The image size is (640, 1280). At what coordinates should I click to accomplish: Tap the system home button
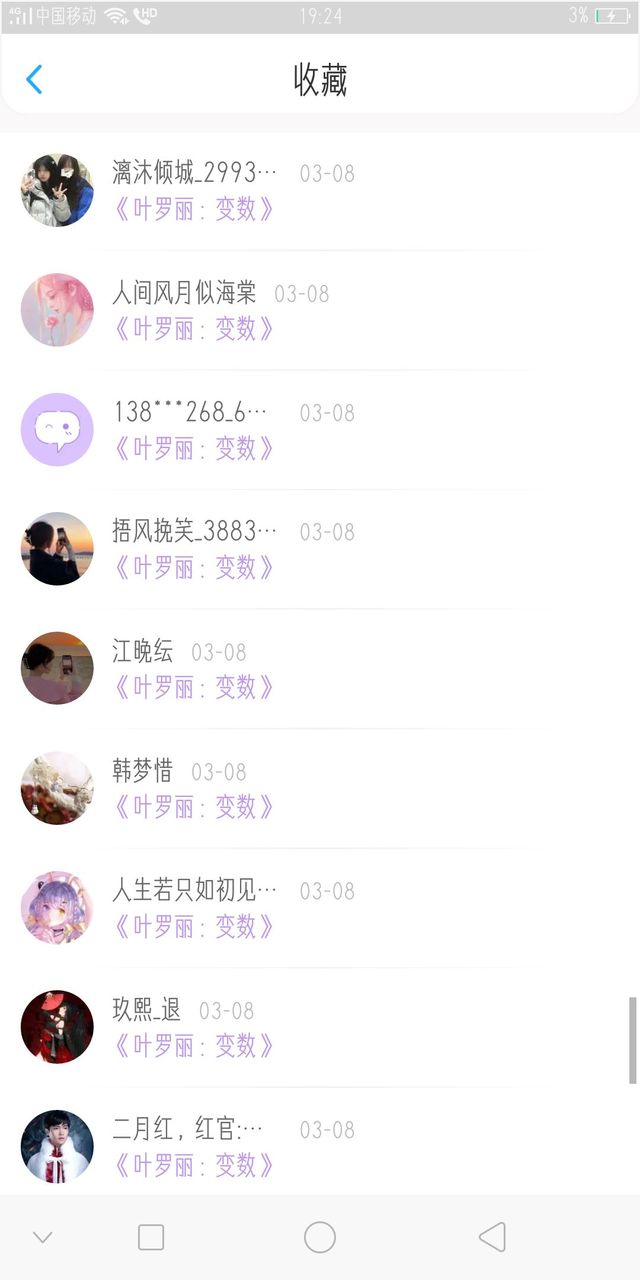tap(320, 1237)
